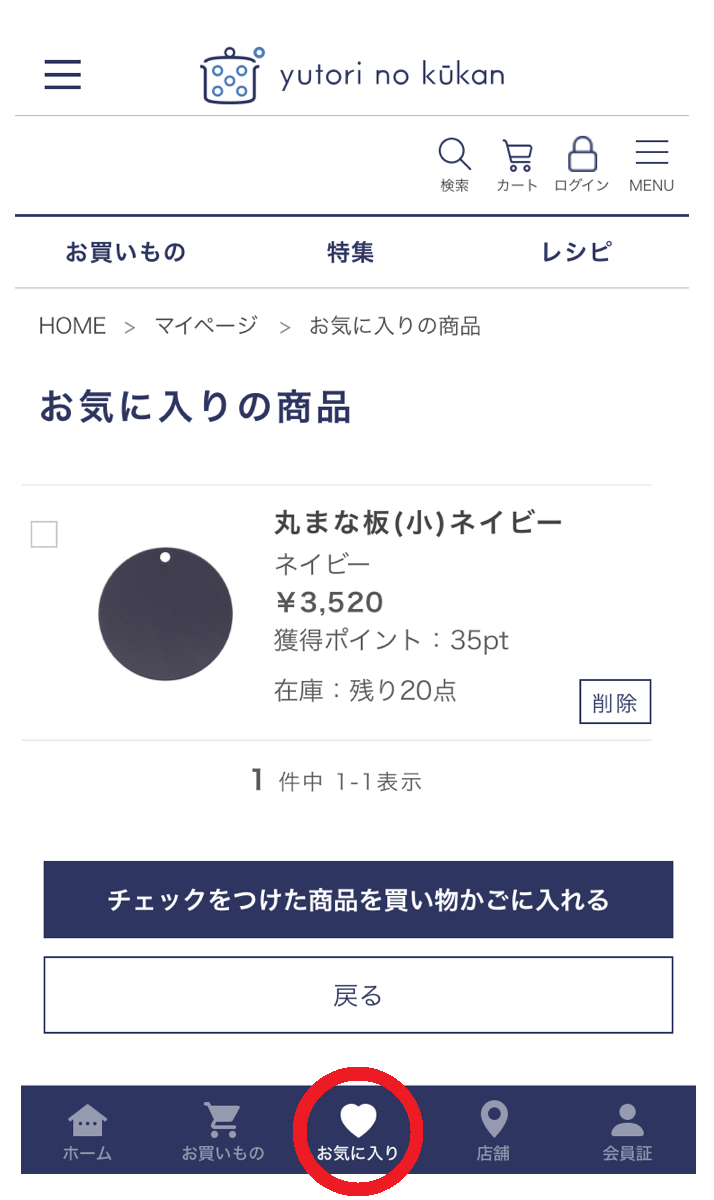Tap チェックをつけた商品を買い物かごに入れる button
Viewport: 714px width, 1200px height.
(x=358, y=900)
